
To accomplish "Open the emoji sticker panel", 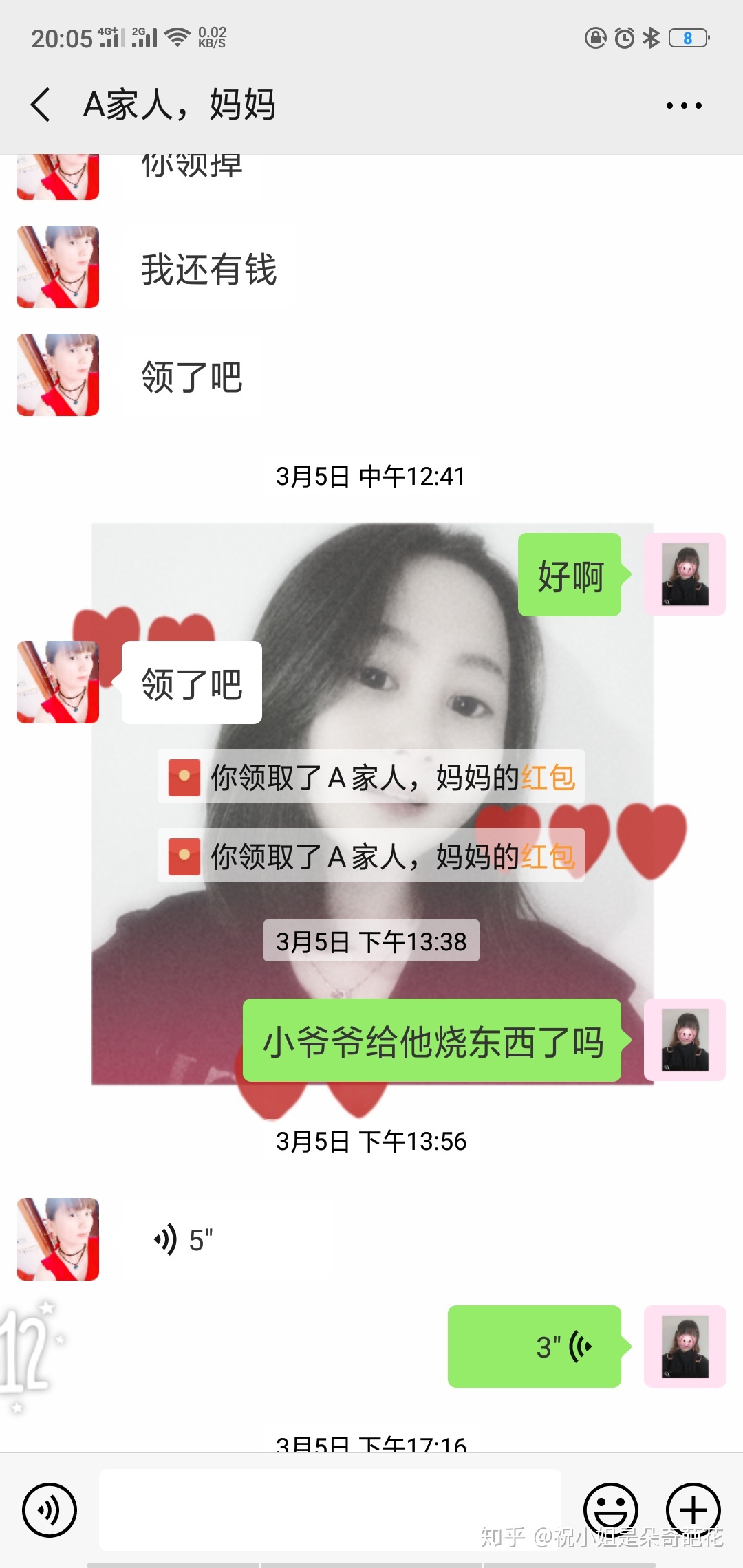I will tap(610, 1510).
